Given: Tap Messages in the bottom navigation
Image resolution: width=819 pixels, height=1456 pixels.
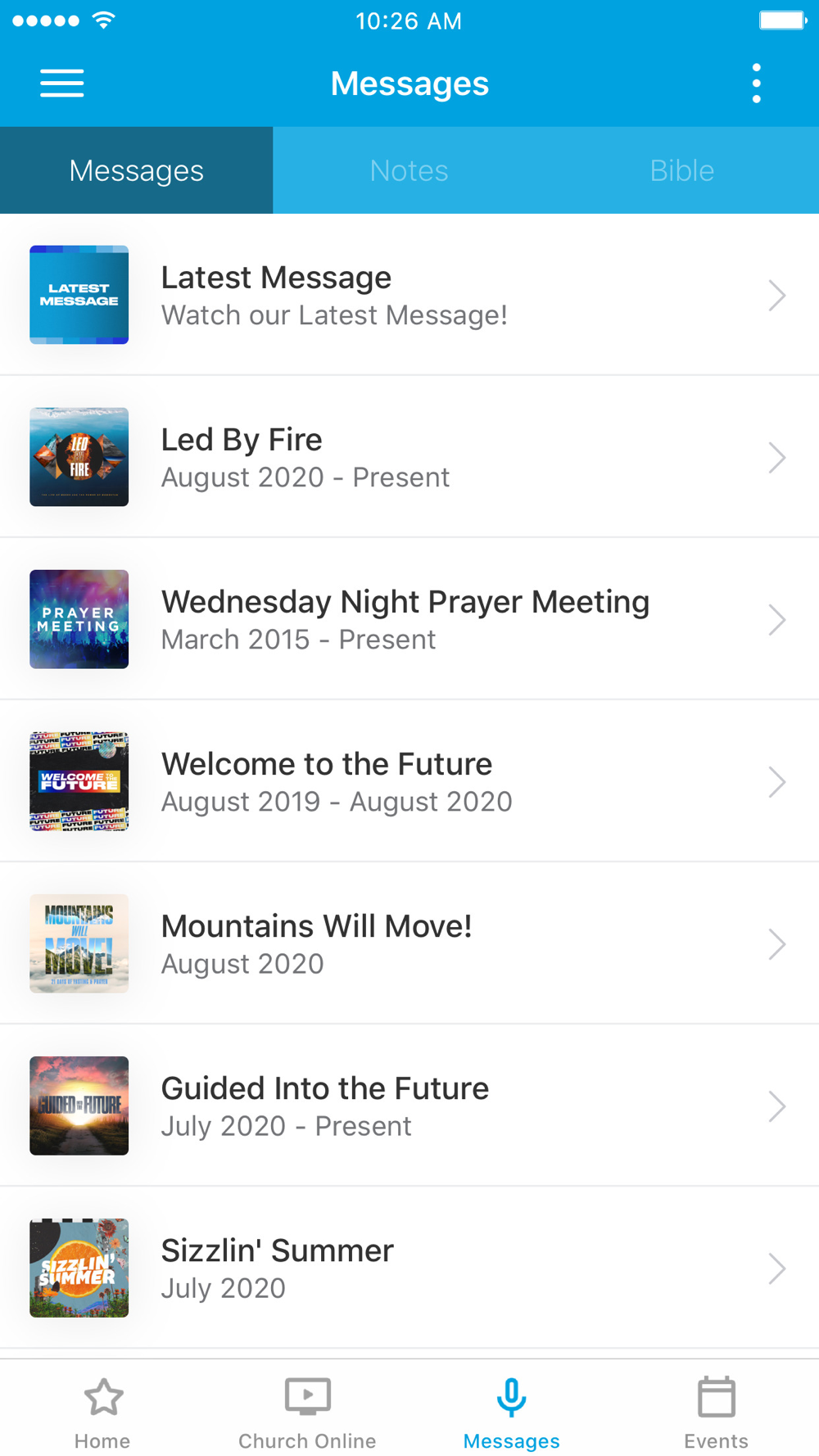Looking at the screenshot, I should tap(511, 1413).
